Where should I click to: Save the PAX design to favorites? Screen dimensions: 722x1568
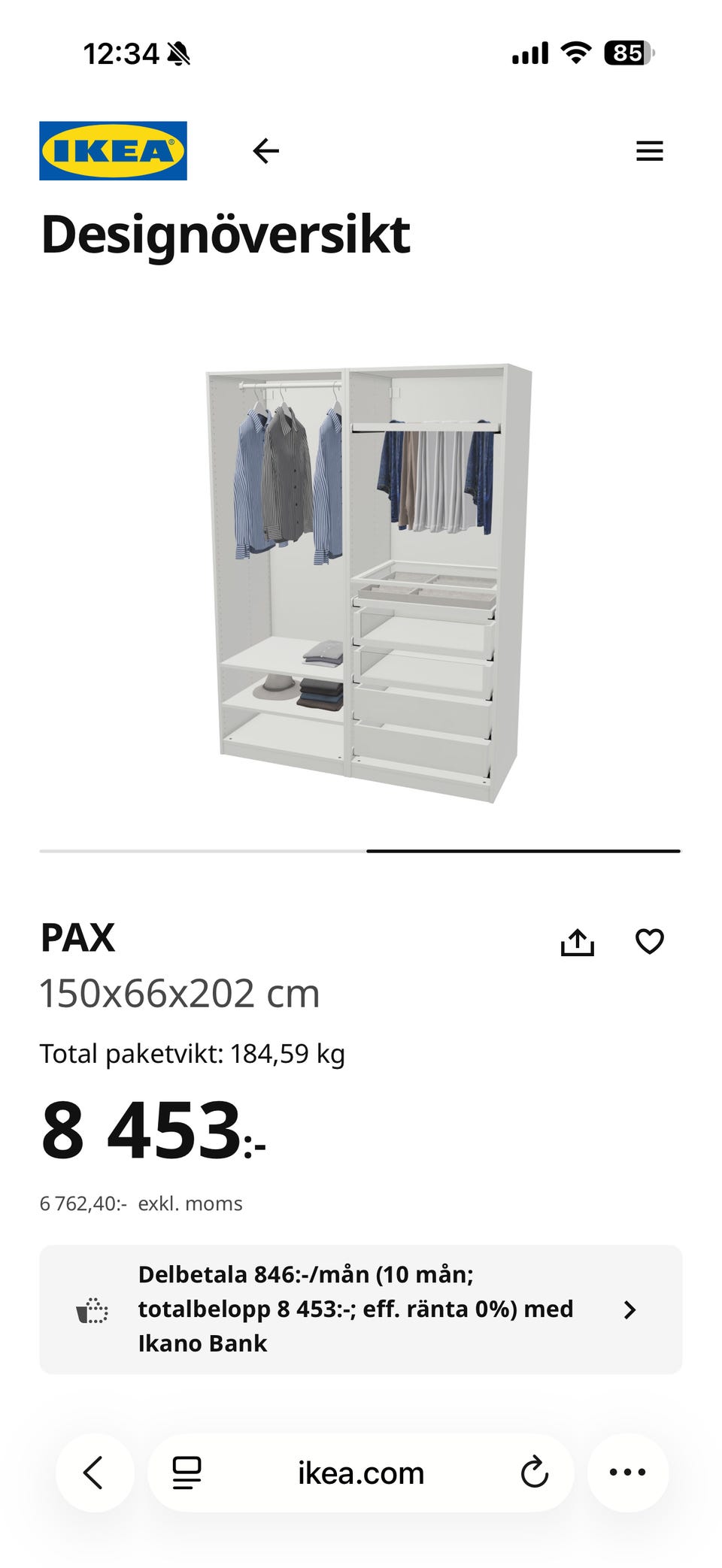pos(649,942)
